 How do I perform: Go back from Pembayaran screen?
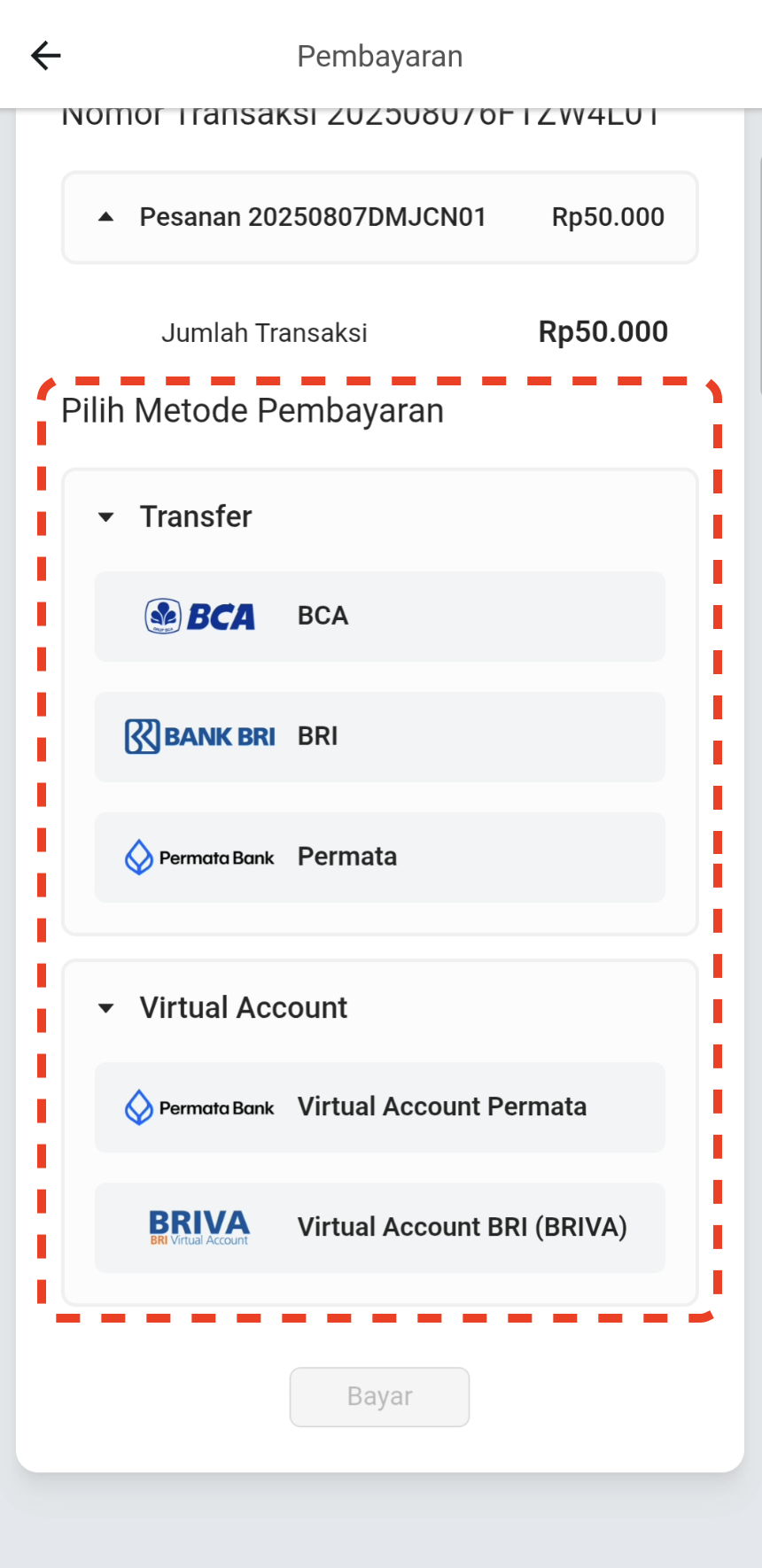tap(45, 56)
